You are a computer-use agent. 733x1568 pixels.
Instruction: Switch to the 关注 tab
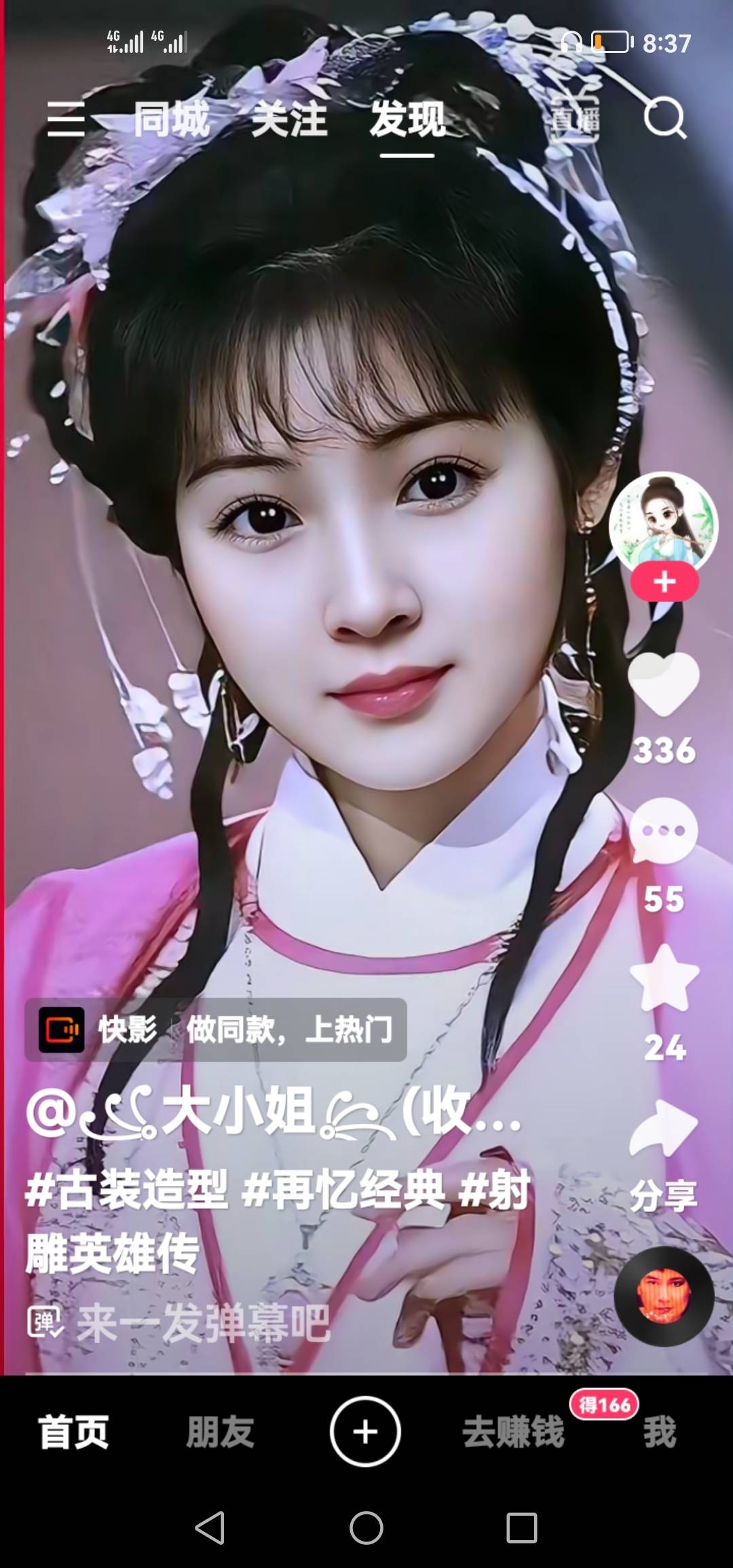(x=289, y=119)
